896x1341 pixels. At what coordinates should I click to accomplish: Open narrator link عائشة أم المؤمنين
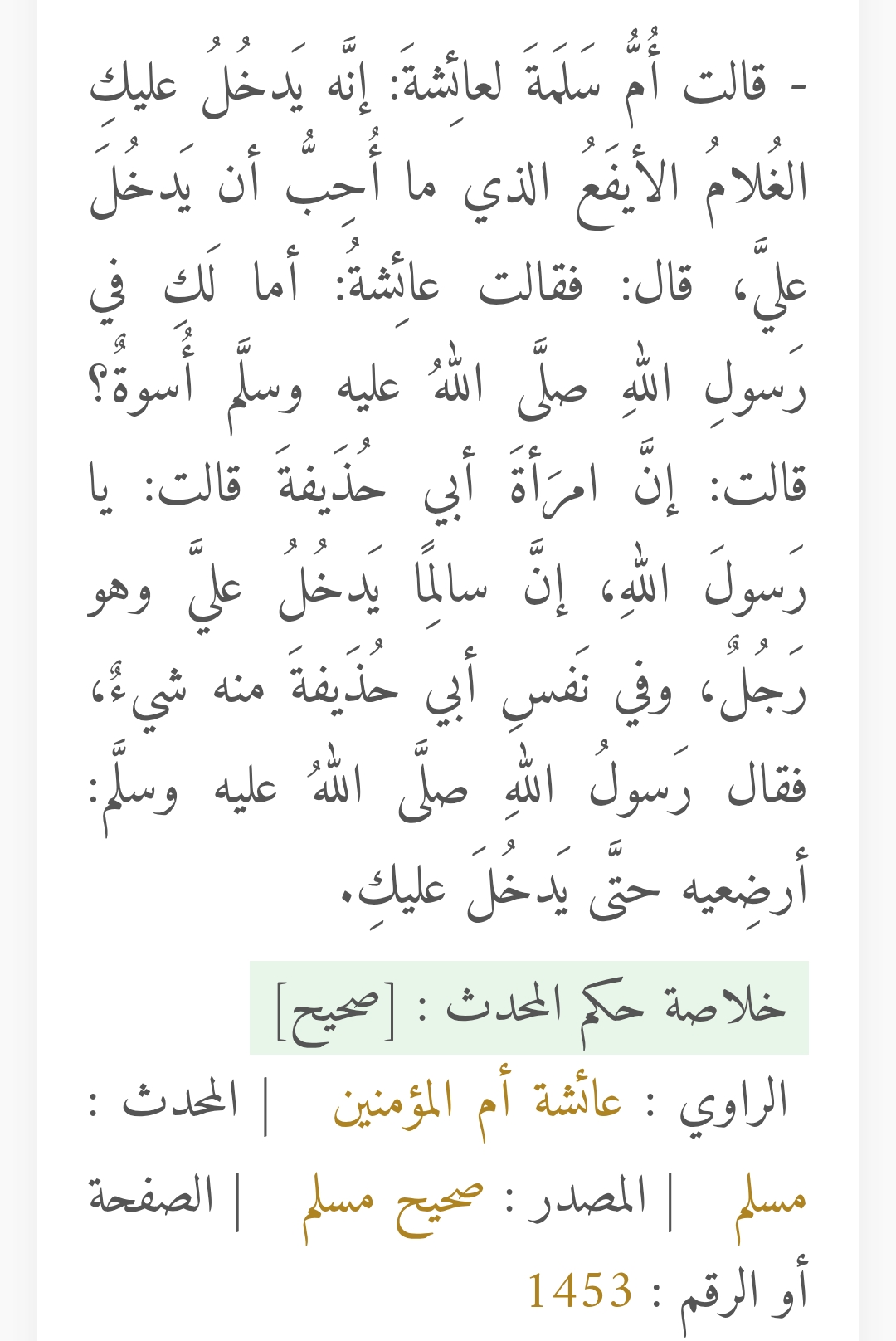(478, 1103)
